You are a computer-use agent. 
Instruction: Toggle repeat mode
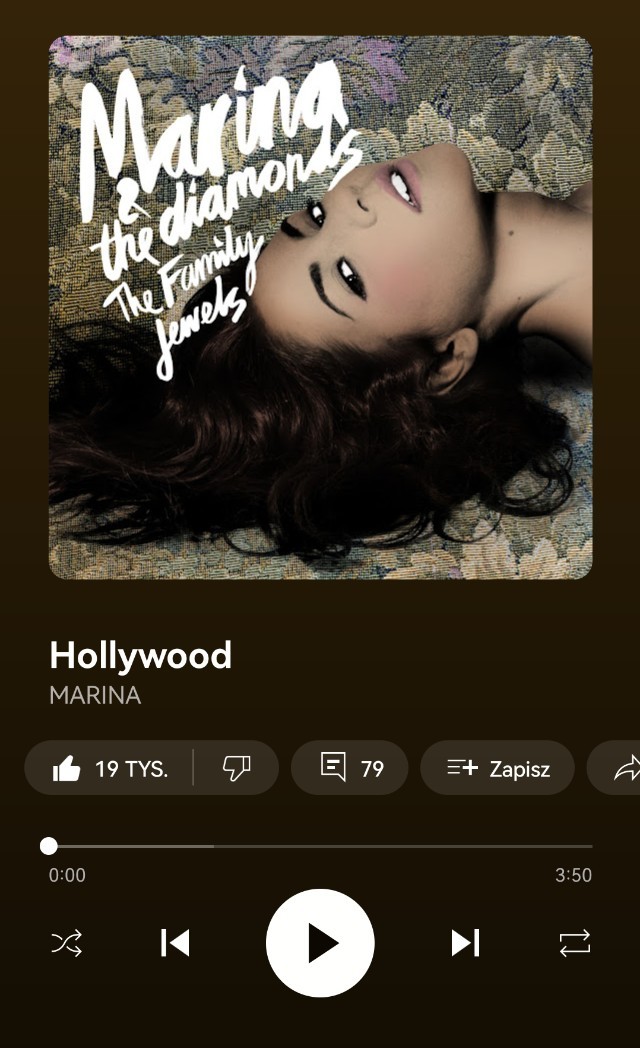click(x=574, y=943)
